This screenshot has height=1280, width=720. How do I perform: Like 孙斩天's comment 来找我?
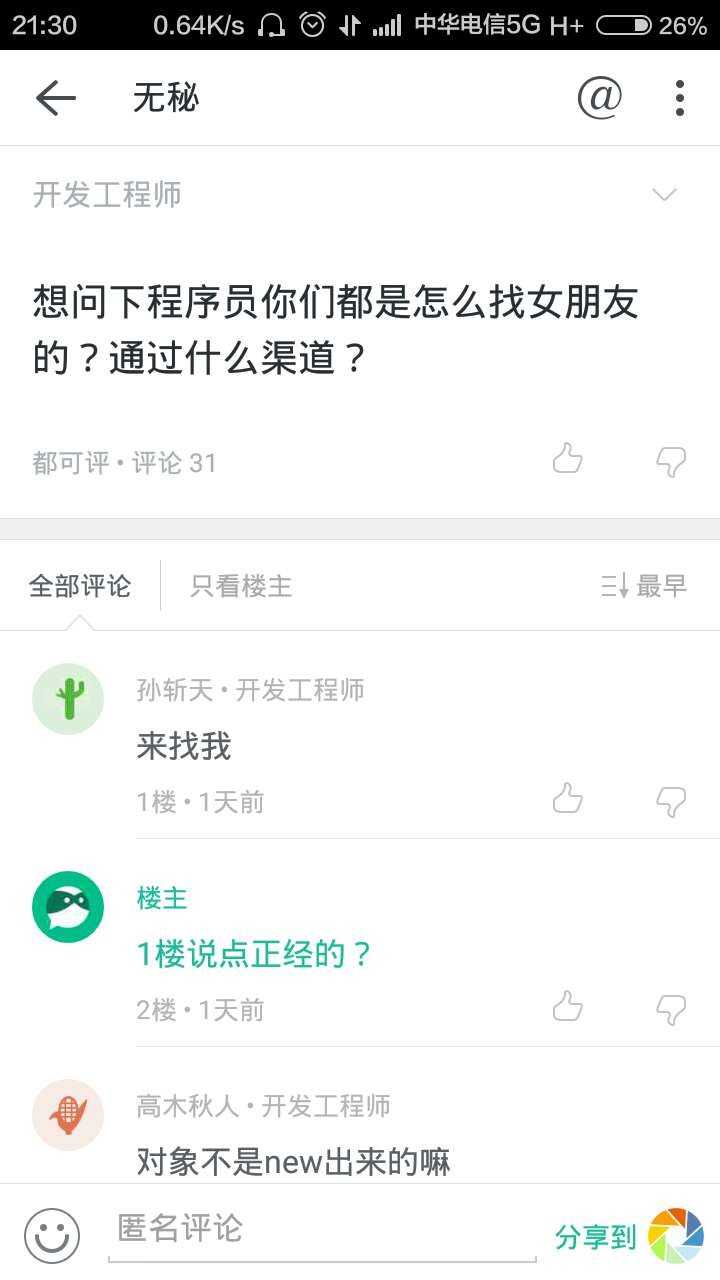coord(568,799)
